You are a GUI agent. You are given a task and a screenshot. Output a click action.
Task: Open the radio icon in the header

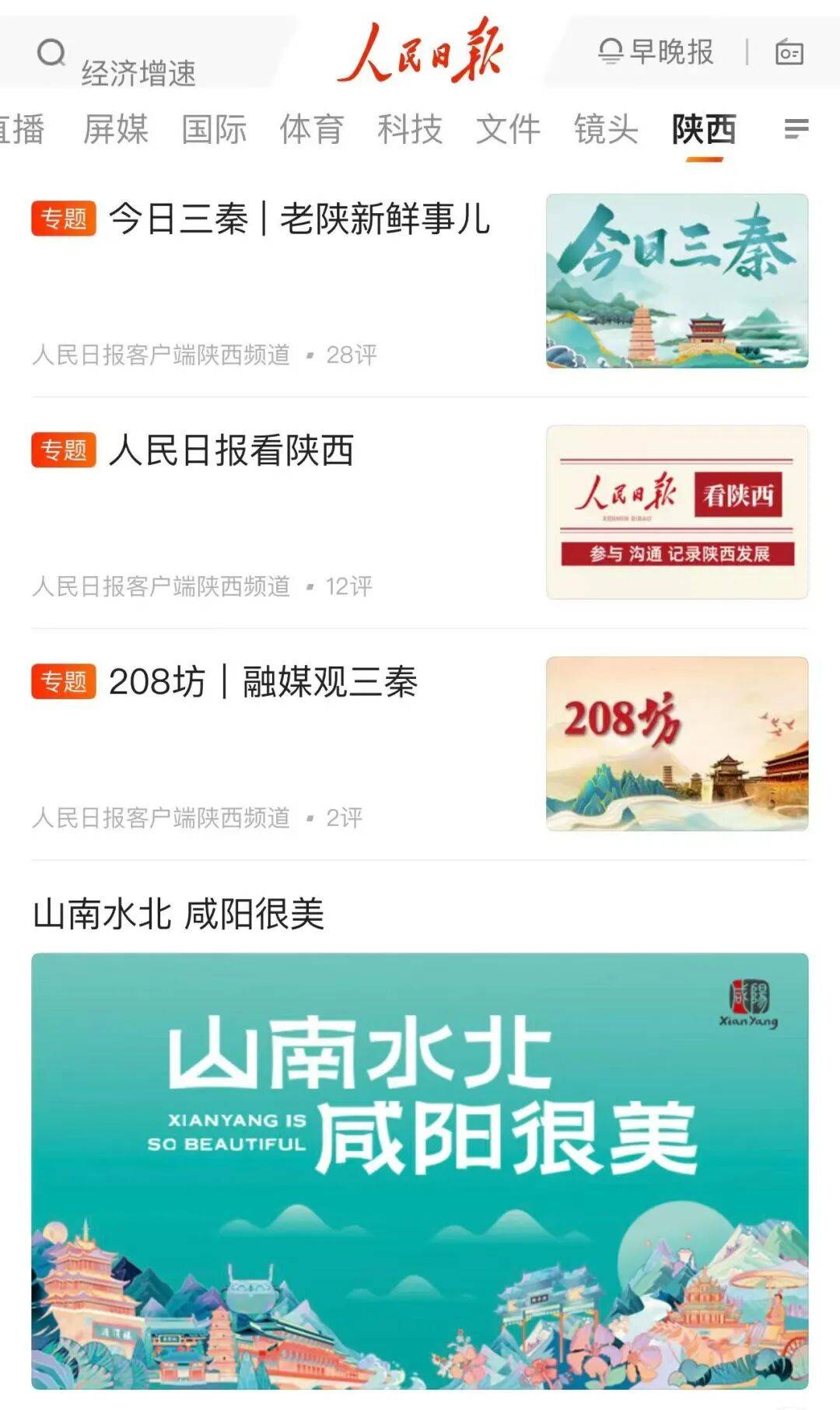789,53
